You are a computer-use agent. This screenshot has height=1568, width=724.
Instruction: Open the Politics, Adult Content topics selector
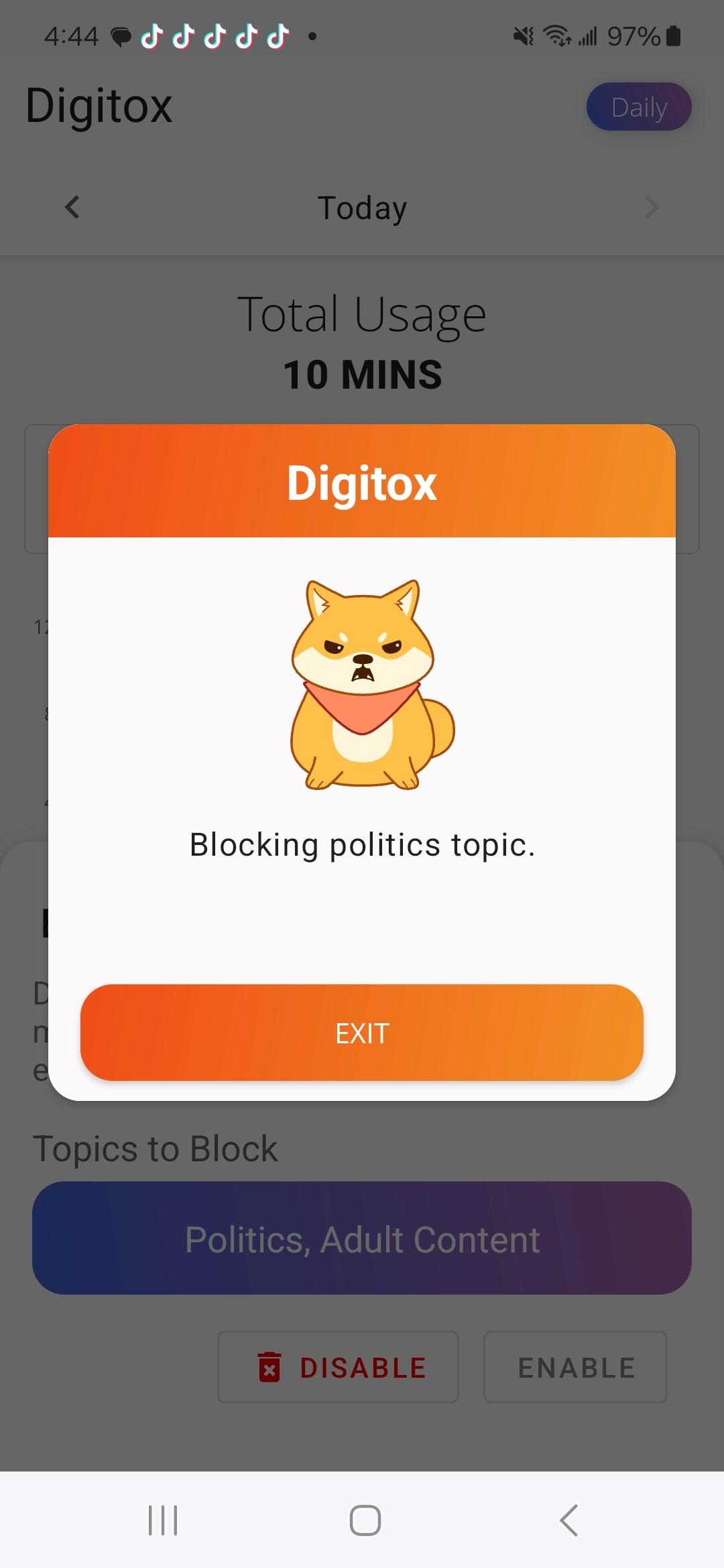point(362,1238)
